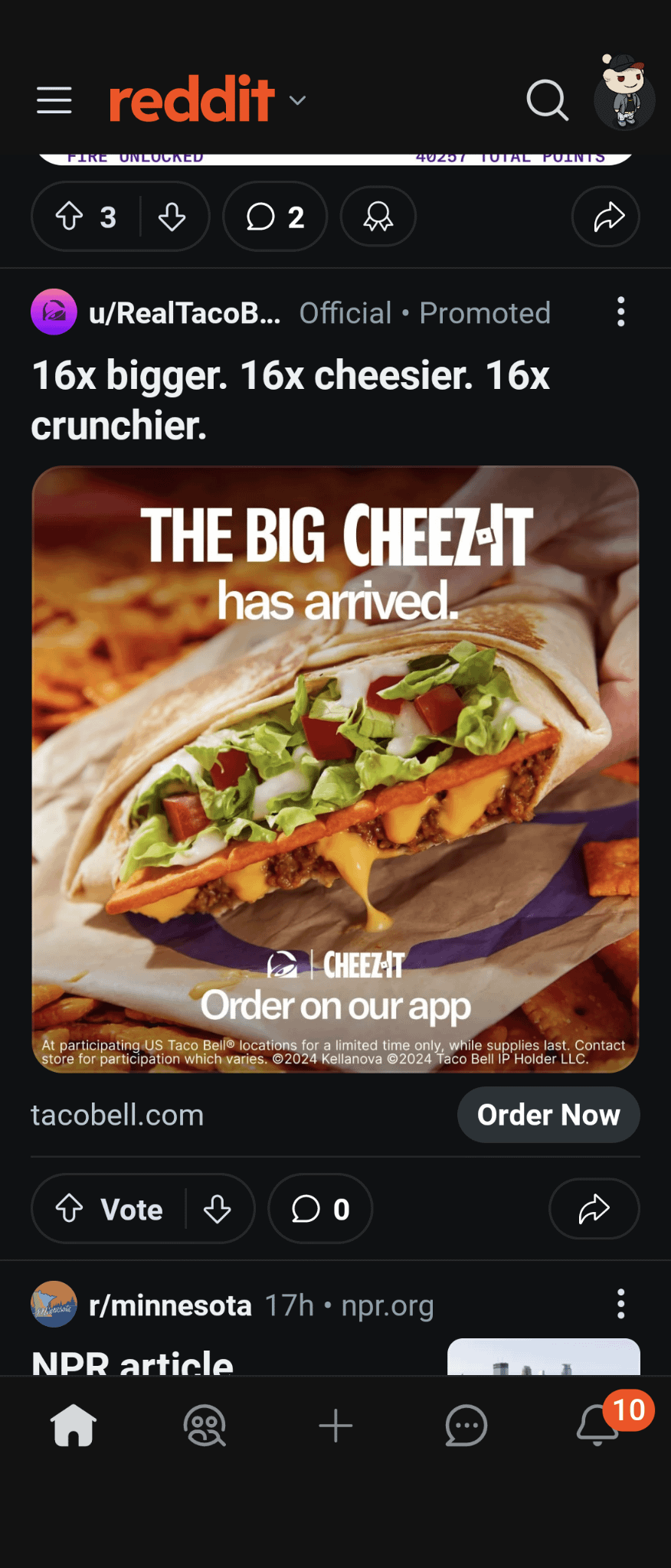671x1568 pixels.
Task: Share the Taco Bell promoted post
Action: (x=594, y=1209)
